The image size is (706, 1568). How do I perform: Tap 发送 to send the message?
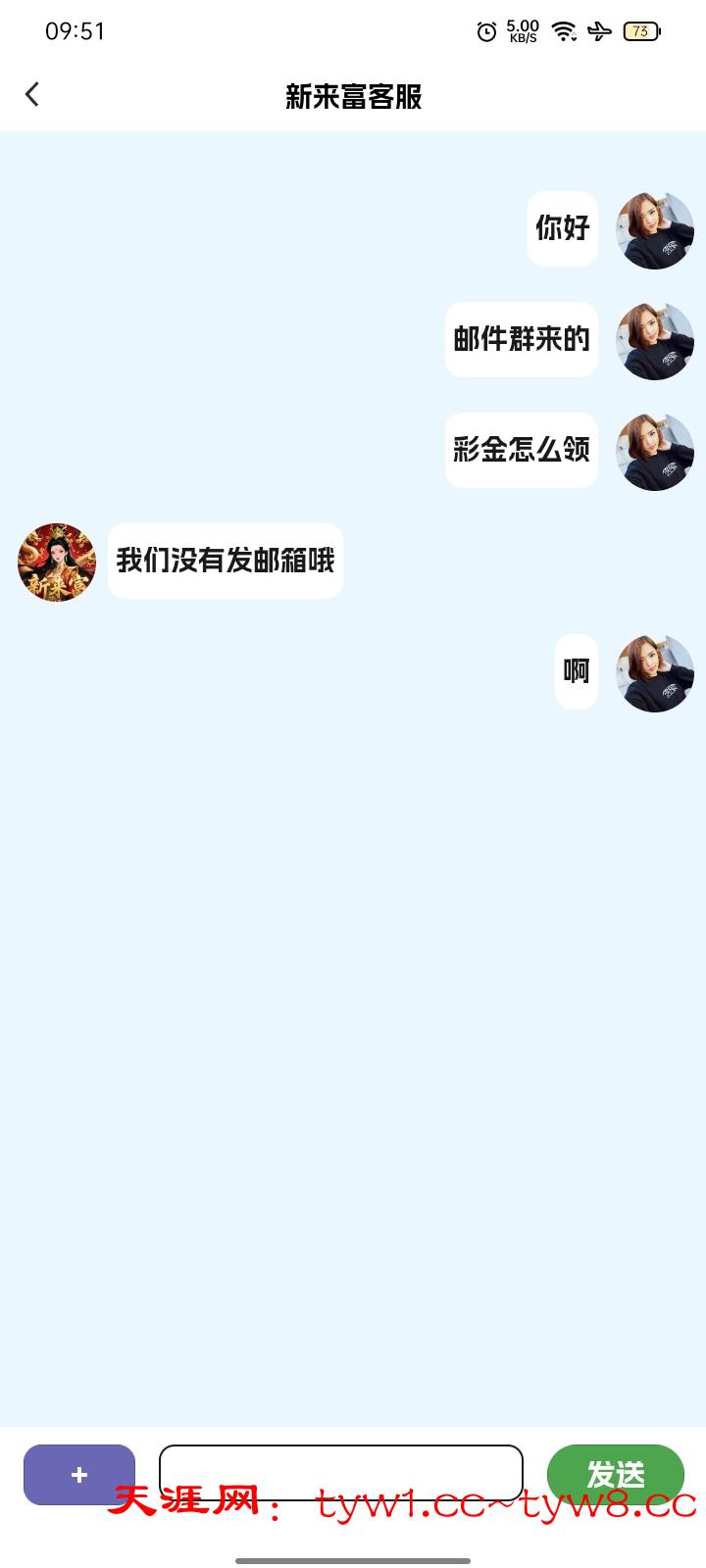pyautogui.click(x=615, y=1474)
